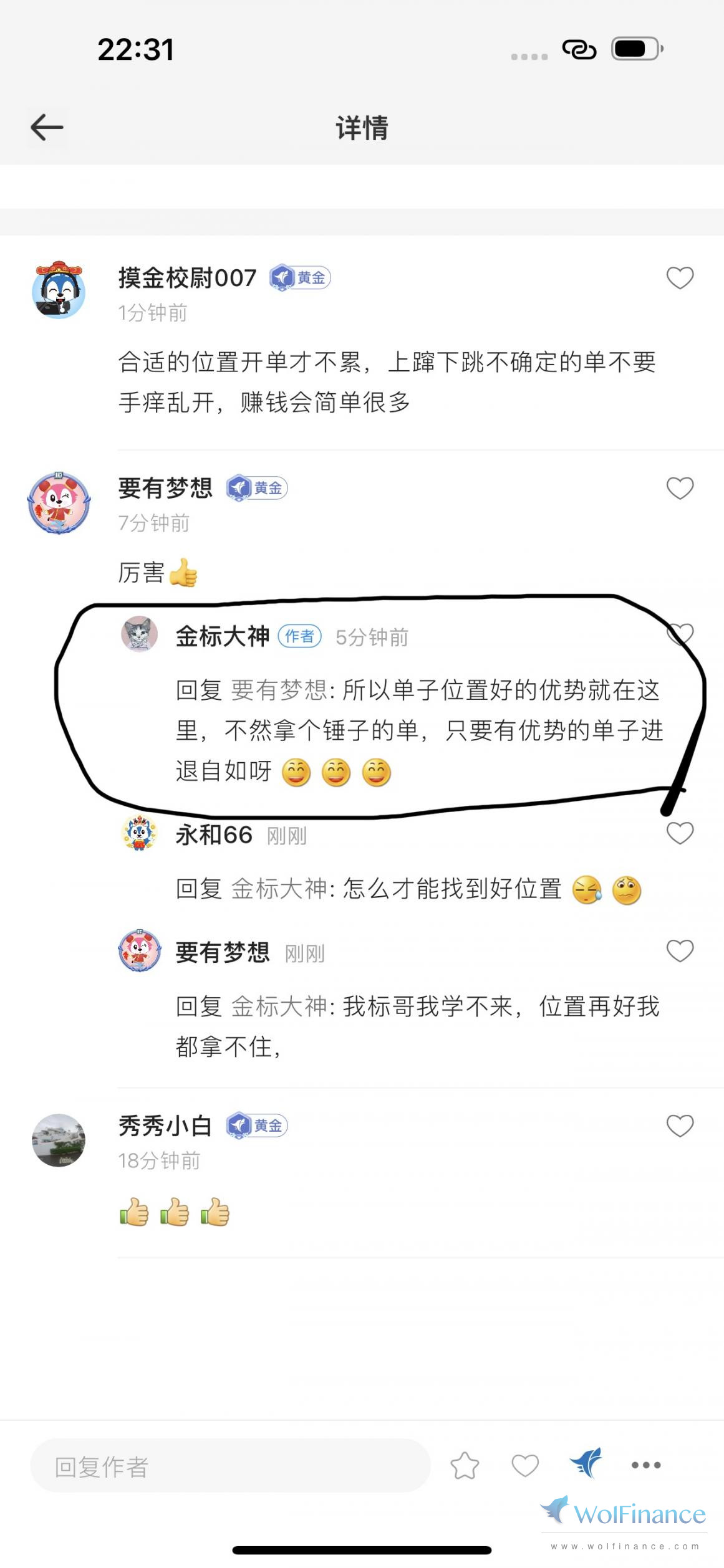This screenshot has height=1568, width=724.
Task: Share the post with the bird icon
Action: click(586, 1465)
